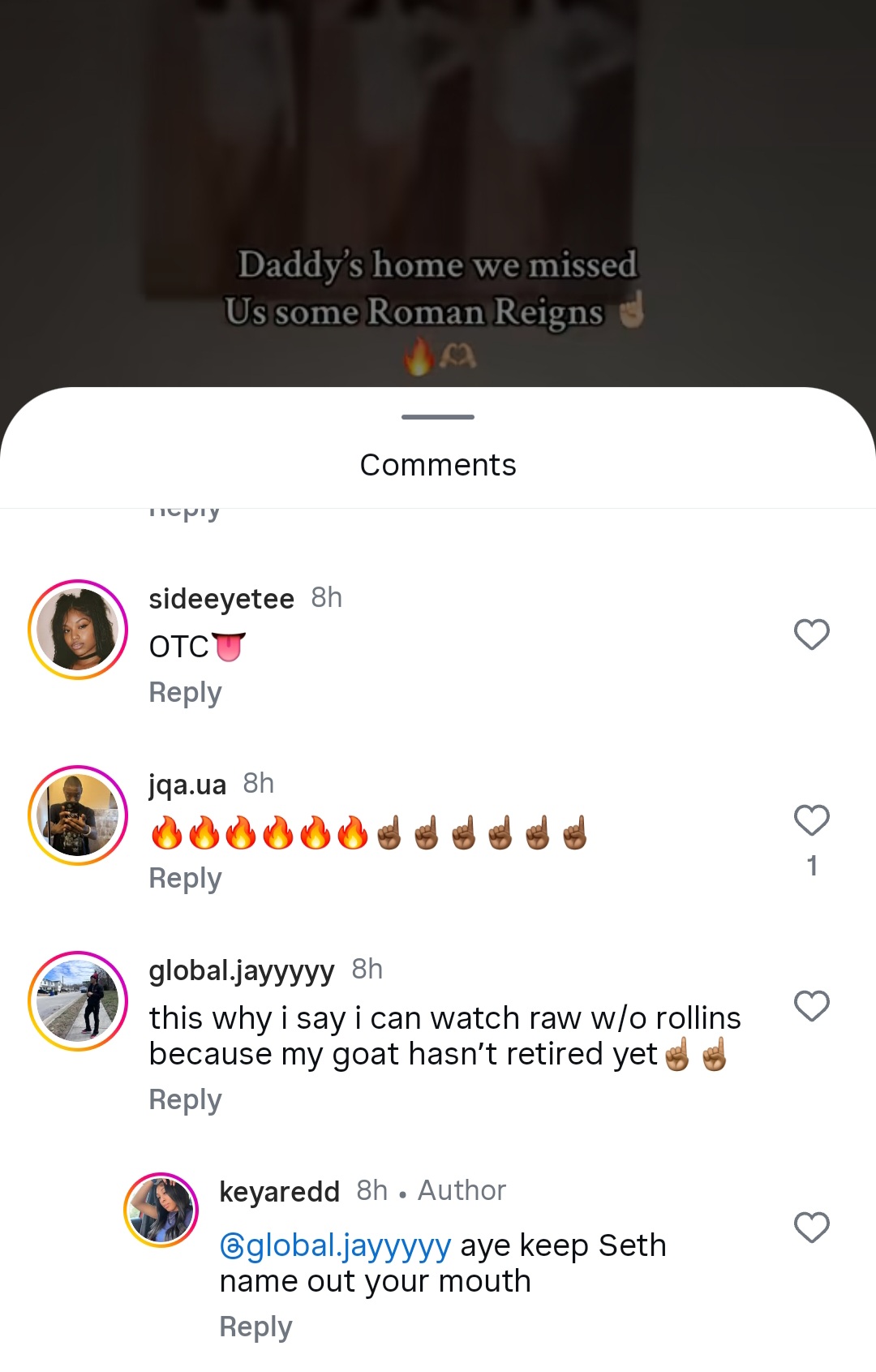Like keyaredd's reply about Seth
This screenshot has height=1372, width=876.
(811, 1228)
